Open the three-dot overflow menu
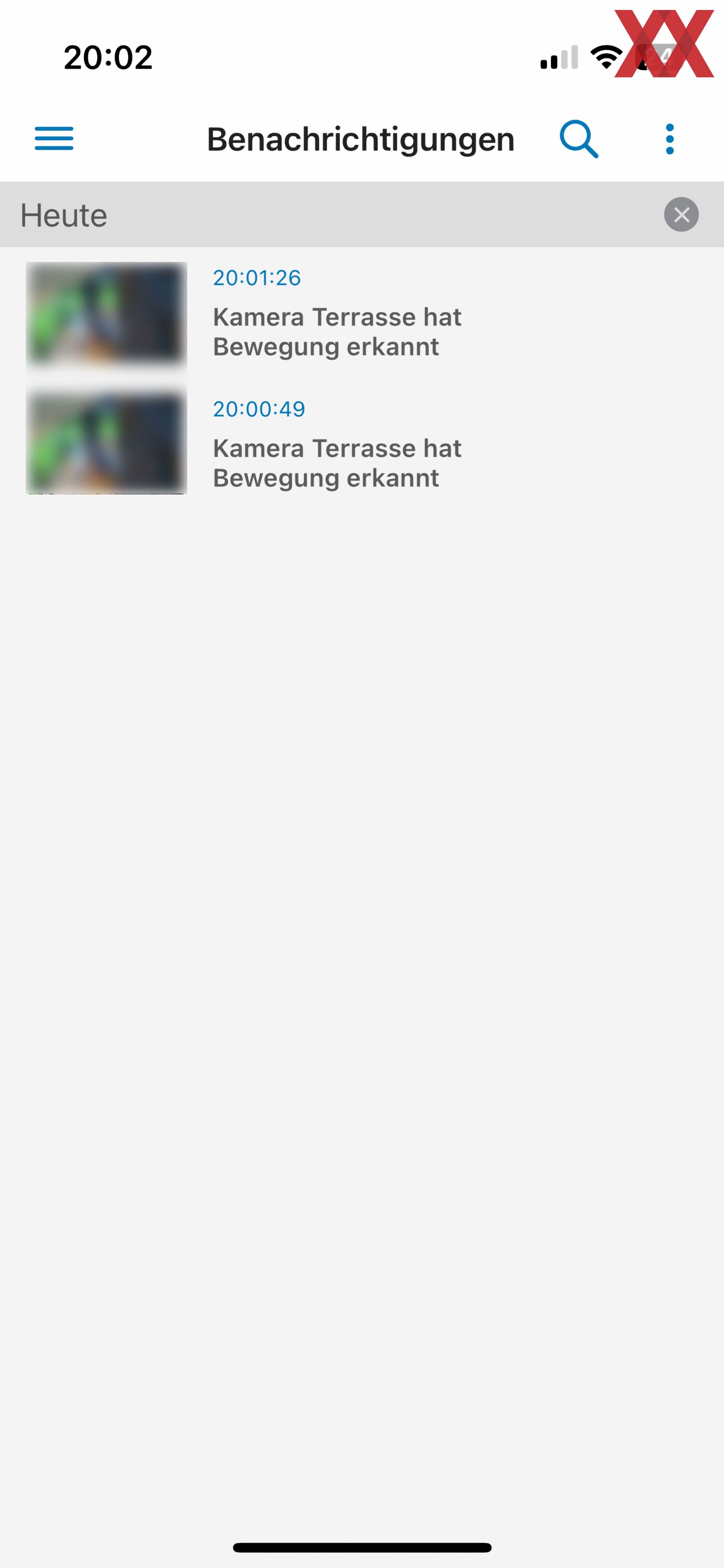Image resolution: width=724 pixels, height=1568 pixels. coord(670,140)
